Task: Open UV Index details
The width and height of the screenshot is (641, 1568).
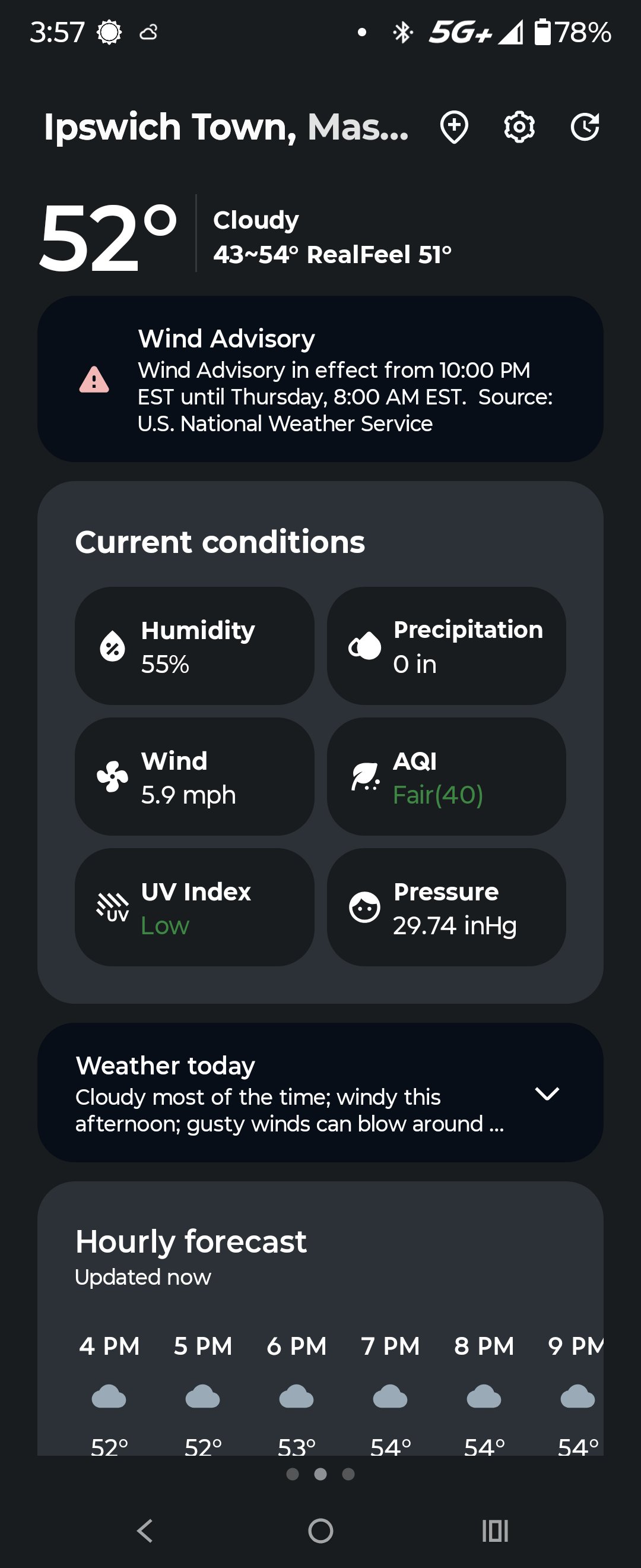Action: pyautogui.click(x=195, y=908)
